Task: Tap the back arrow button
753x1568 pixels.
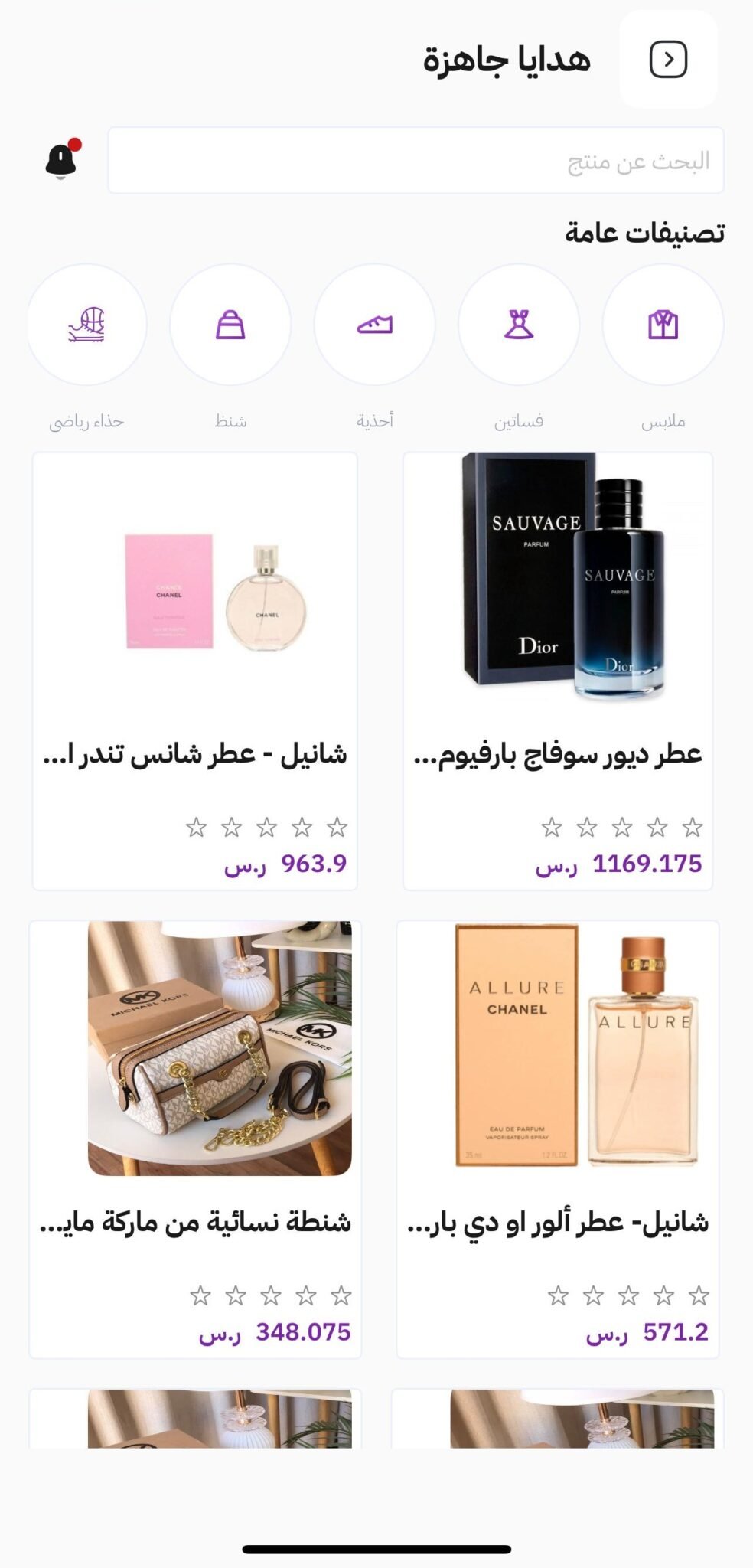Action: click(x=668, y=60)
